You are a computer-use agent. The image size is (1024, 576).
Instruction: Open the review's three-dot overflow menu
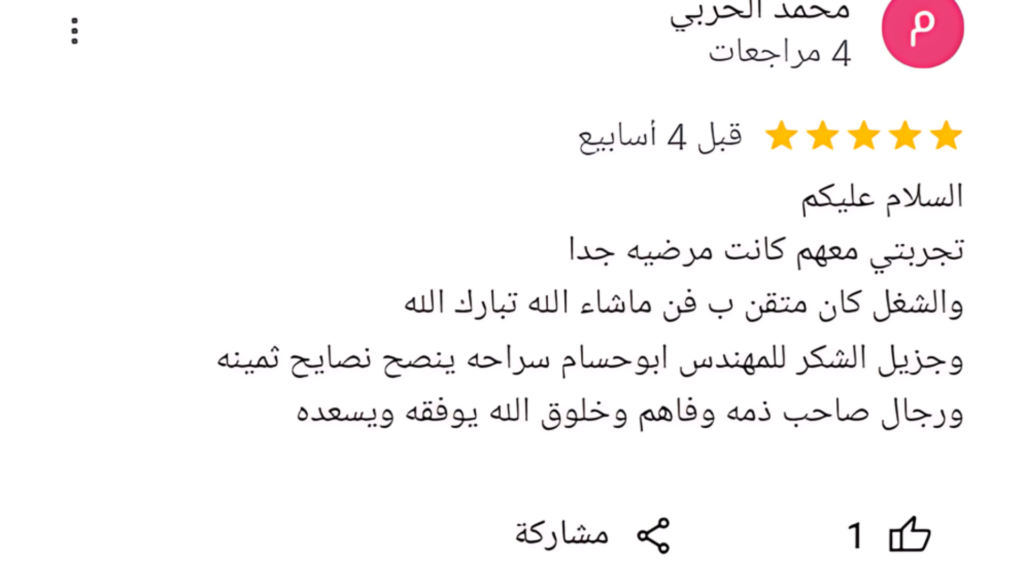tap(74, 31)
